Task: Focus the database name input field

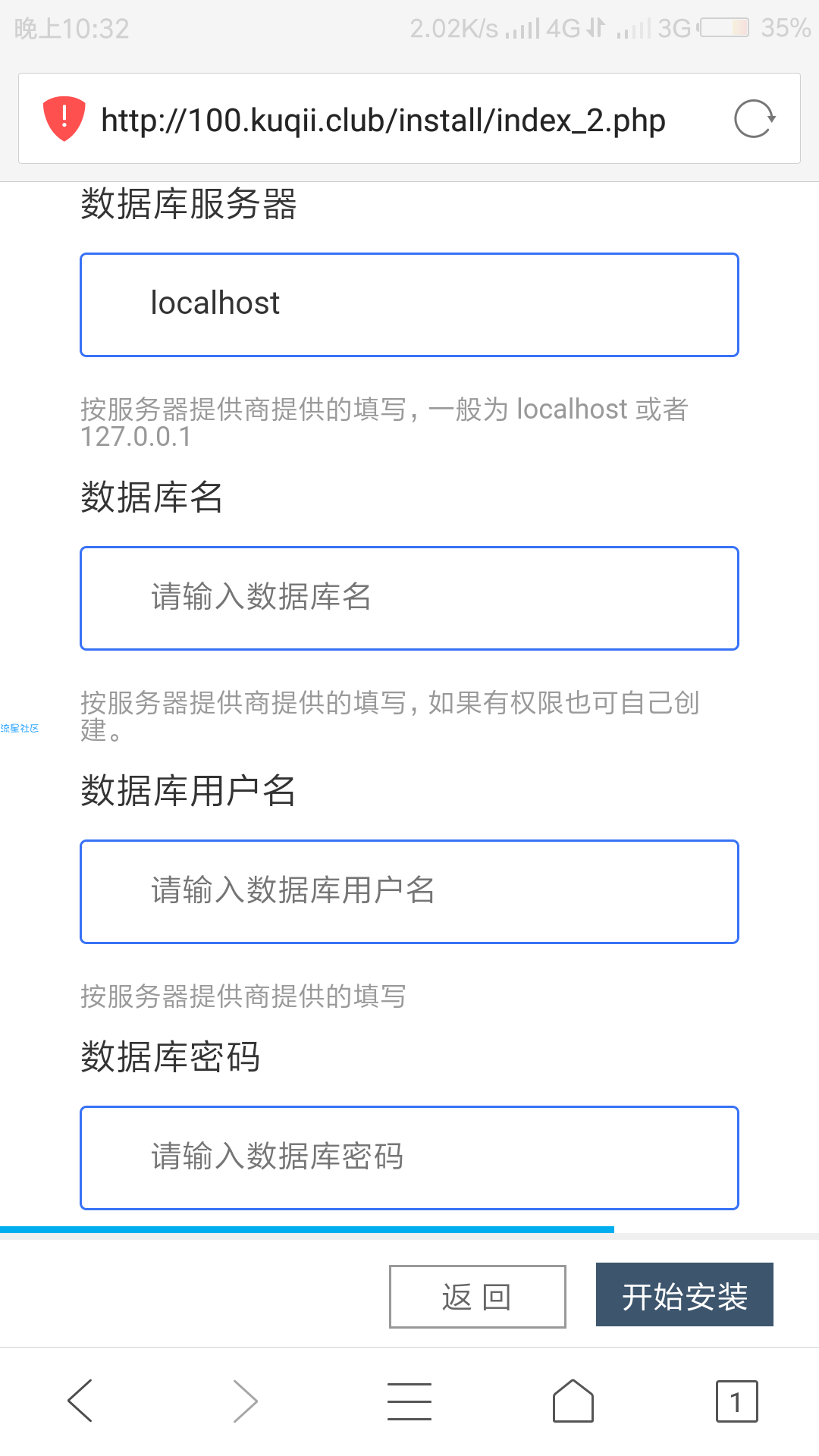Action: click(409, 598)
